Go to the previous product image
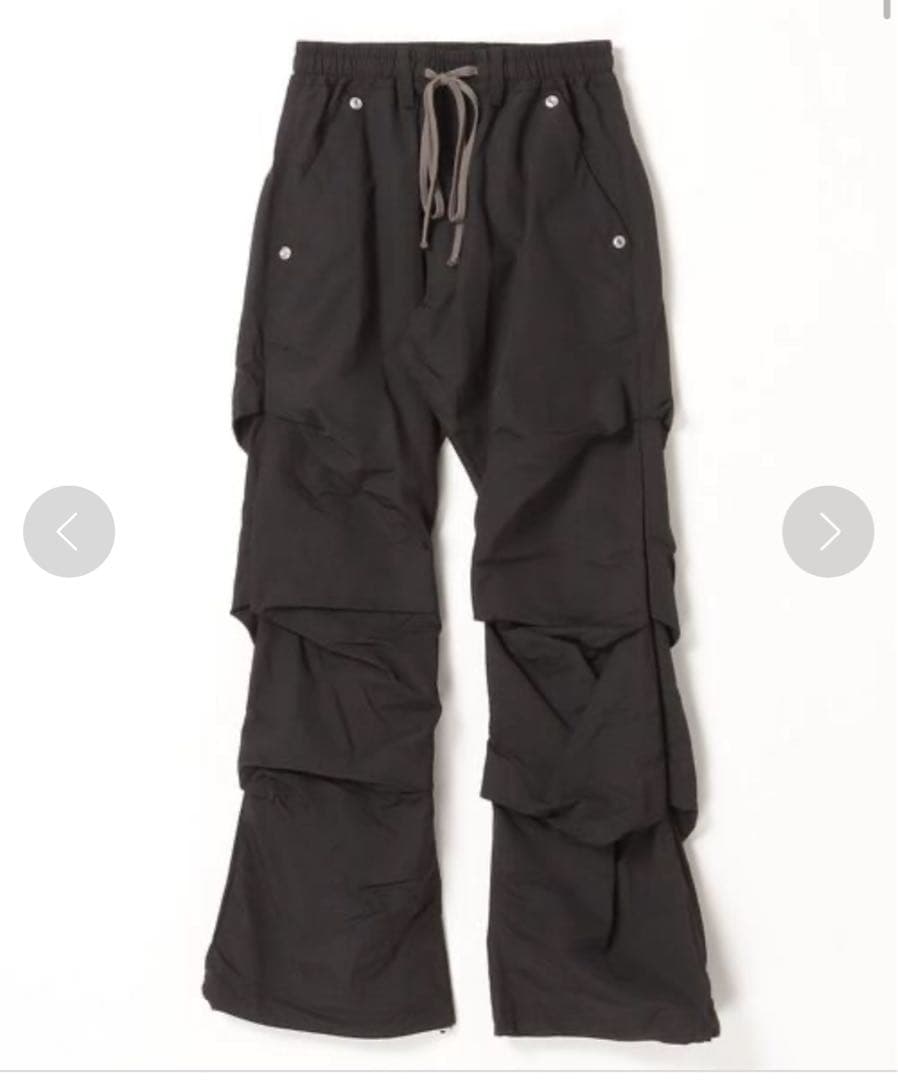 click(x=68, y=532)
